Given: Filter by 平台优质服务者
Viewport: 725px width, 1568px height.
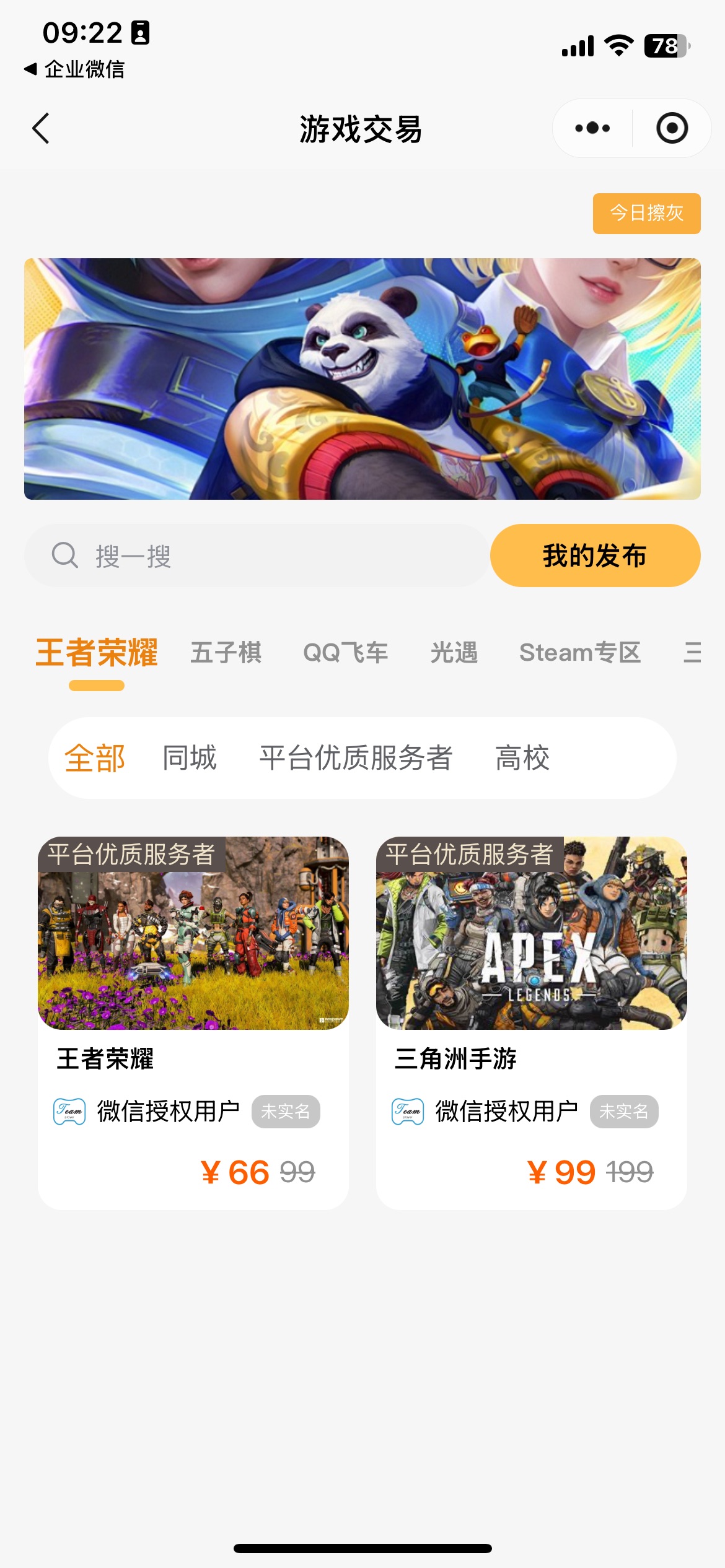Looking at the screenshot, I should coord(356,757).
